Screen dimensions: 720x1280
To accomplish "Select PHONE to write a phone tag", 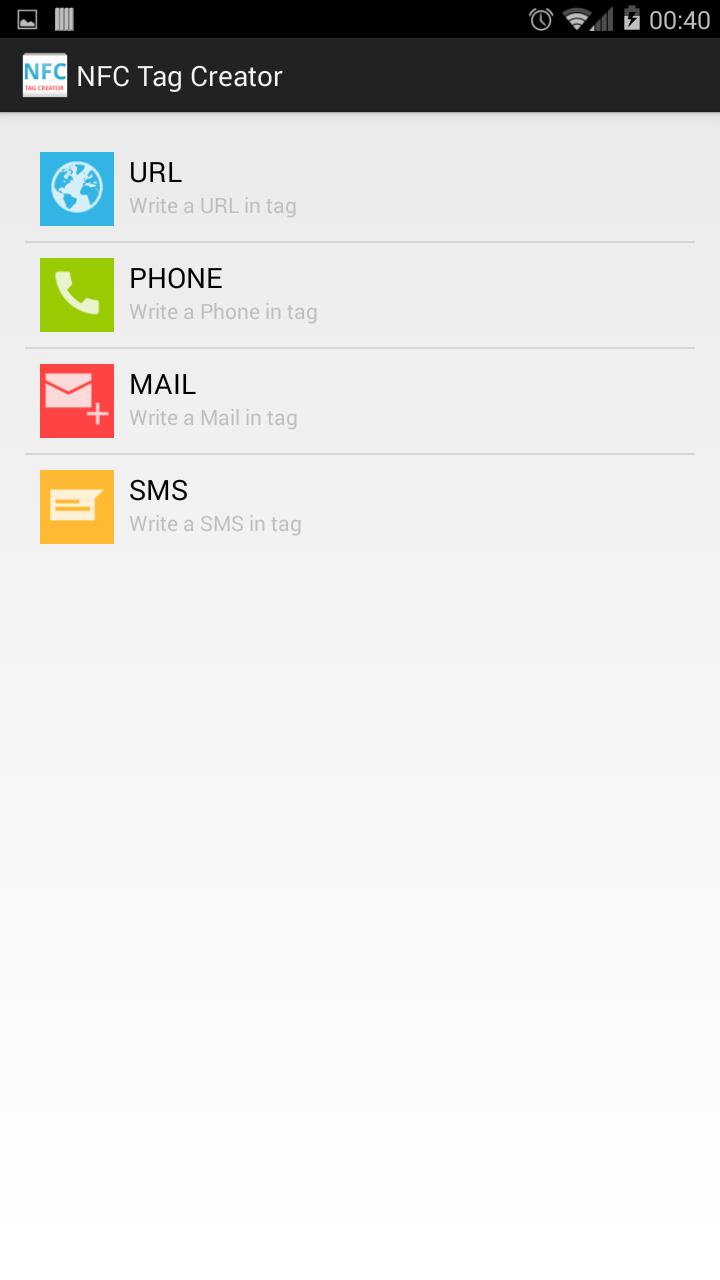I will pos(360,295).
